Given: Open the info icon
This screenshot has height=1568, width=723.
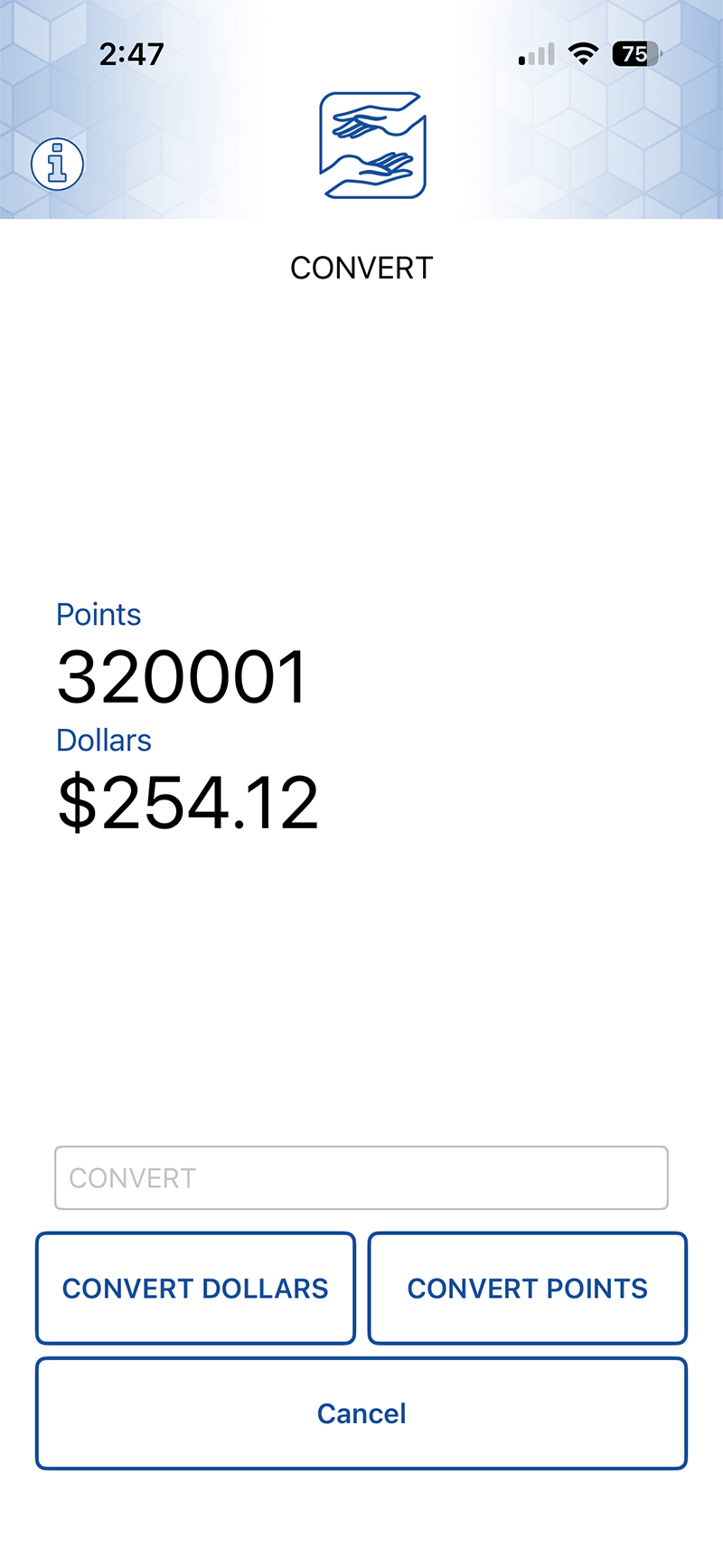Looking at the screenshot, I should click(58, 165).
